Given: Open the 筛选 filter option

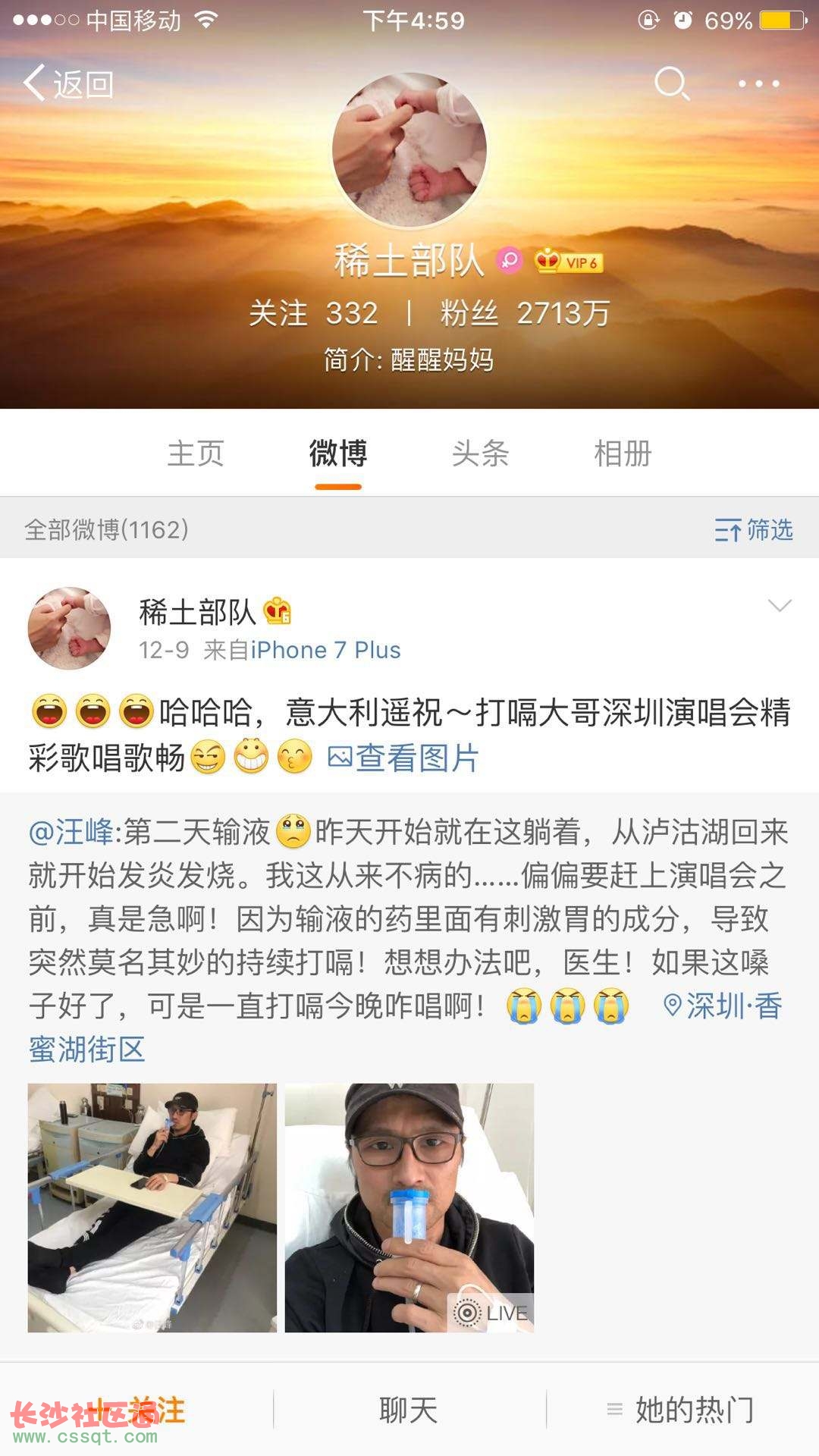Looking at the screenshot, I should click(754, 529).
